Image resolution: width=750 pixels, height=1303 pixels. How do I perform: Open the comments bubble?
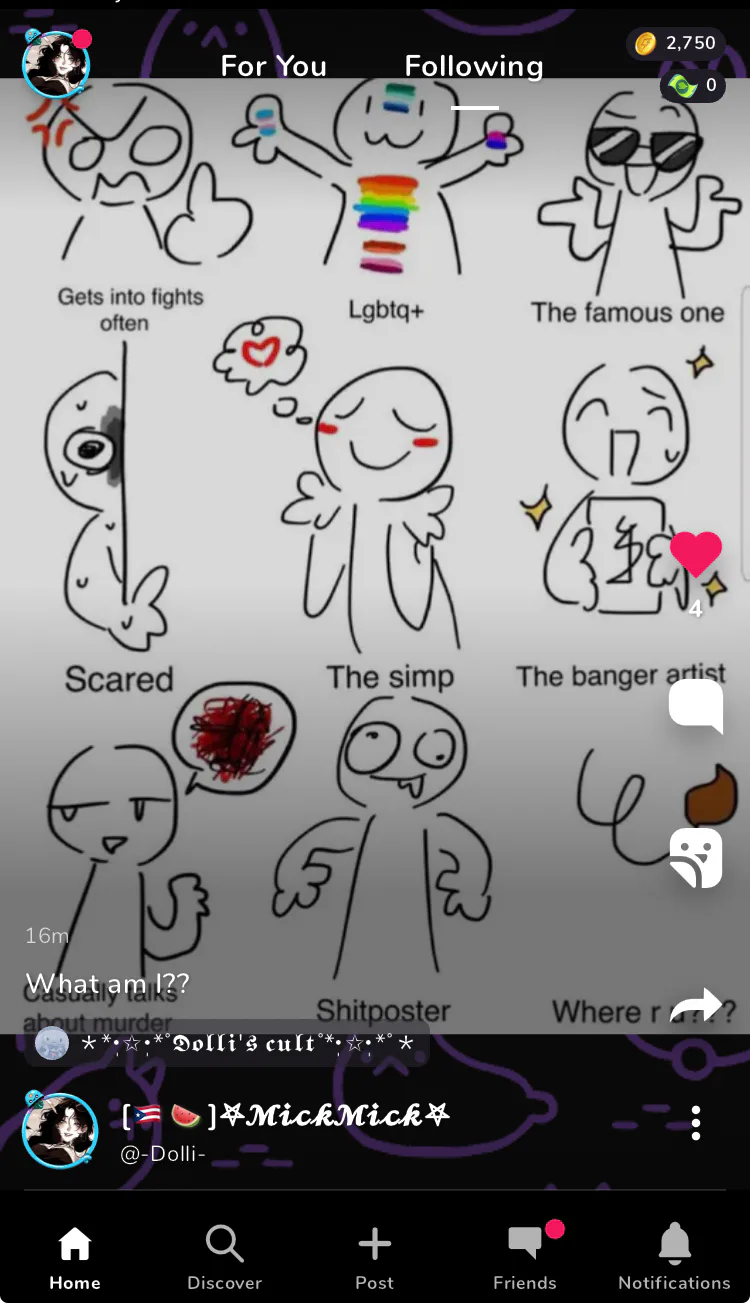[696, 706]
